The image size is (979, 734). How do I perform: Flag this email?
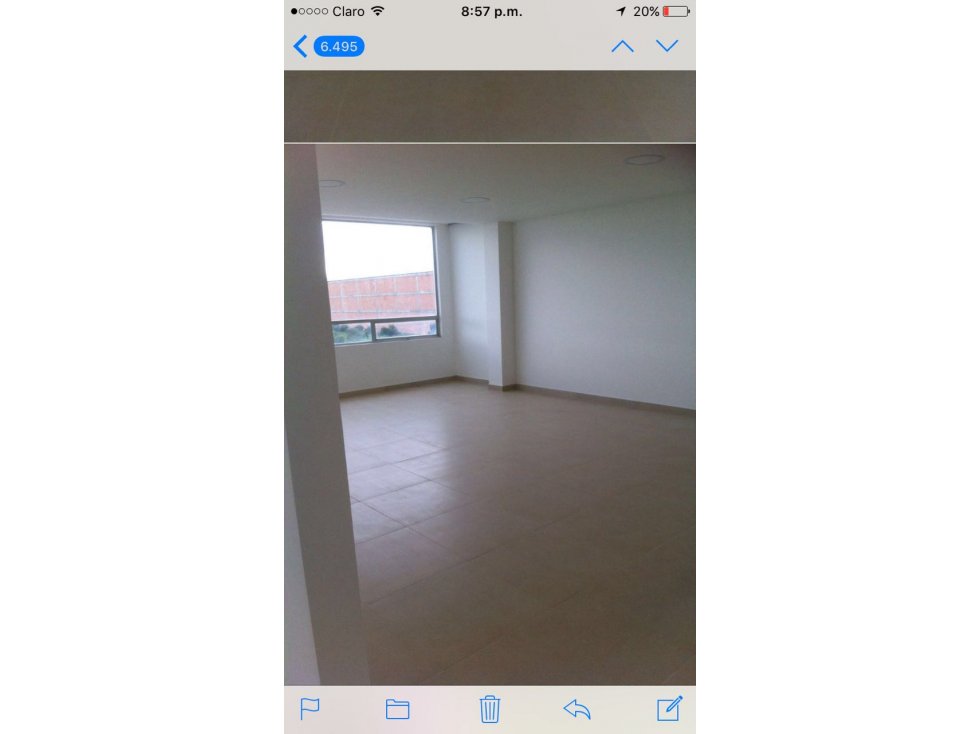point(310,709)
